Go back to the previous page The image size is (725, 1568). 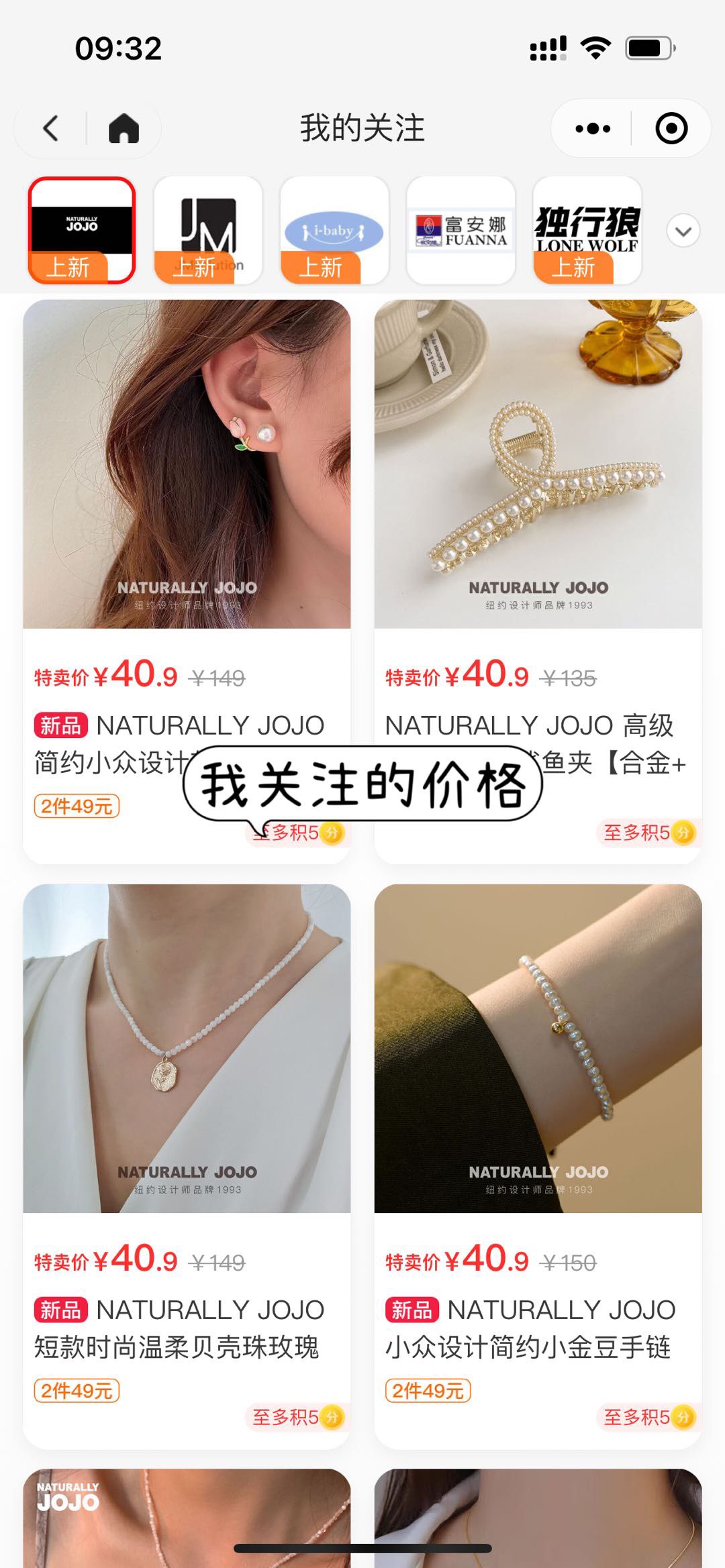coord(51,128)
